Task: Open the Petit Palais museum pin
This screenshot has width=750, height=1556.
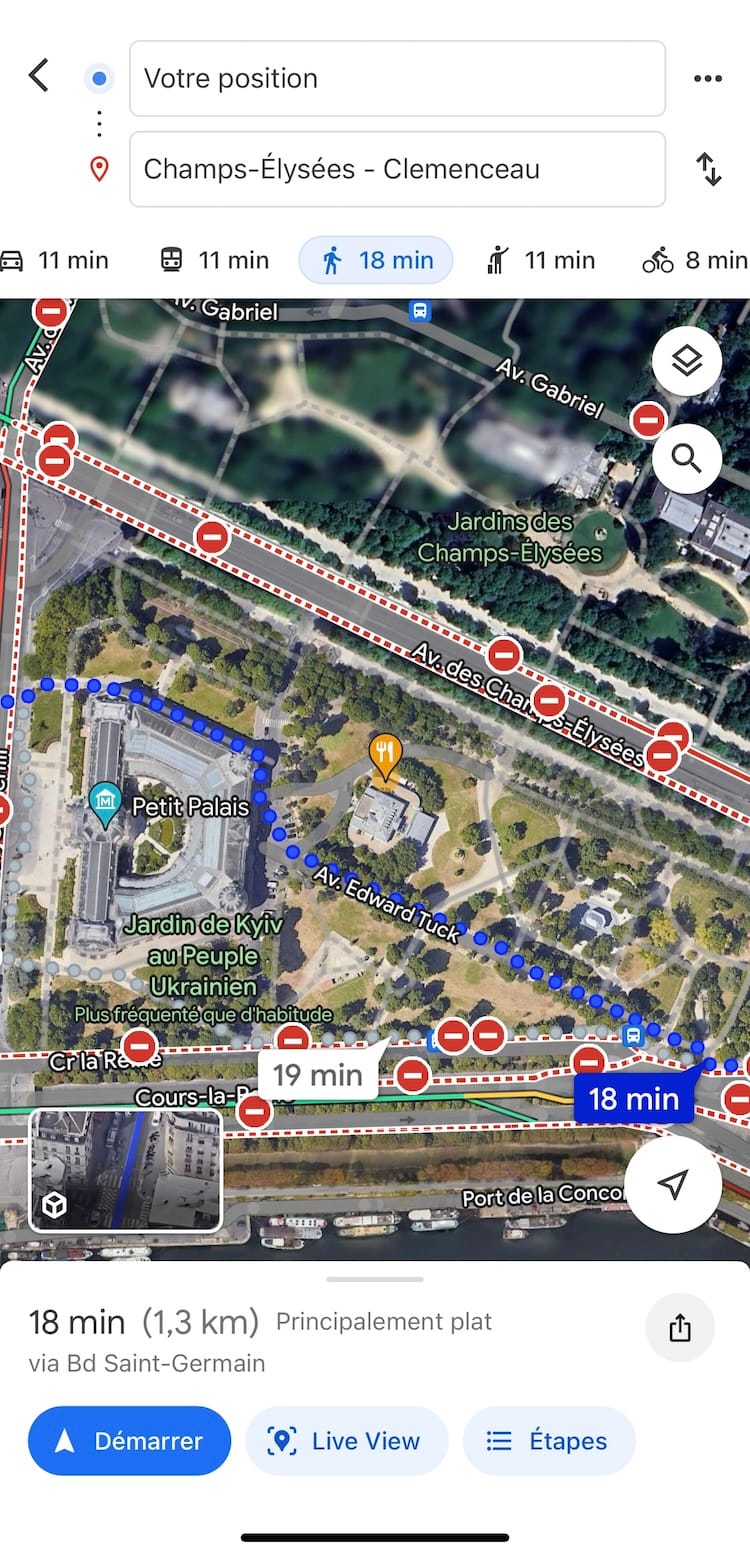Action: pos(104,802)
